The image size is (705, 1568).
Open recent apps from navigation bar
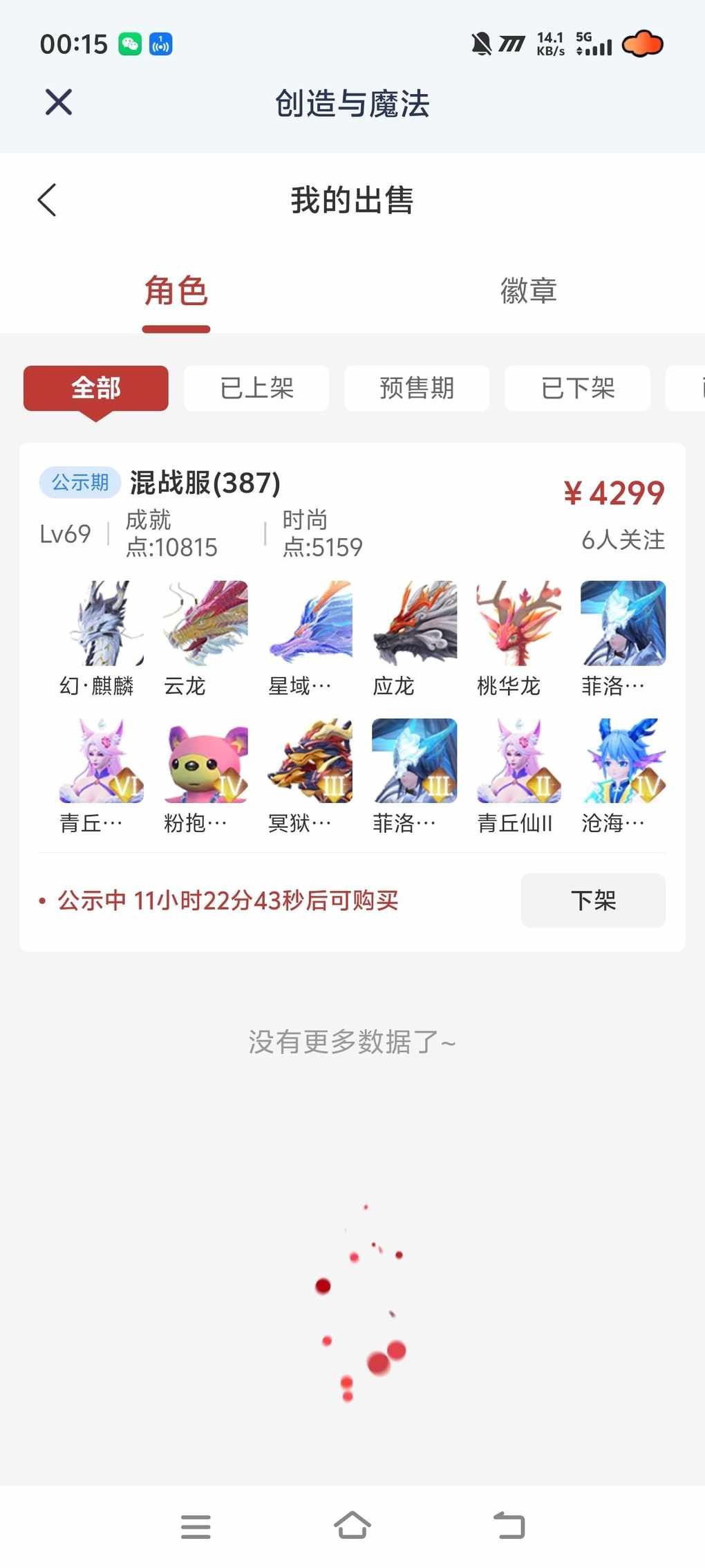pyautogui.click(x=196, y=1525)
